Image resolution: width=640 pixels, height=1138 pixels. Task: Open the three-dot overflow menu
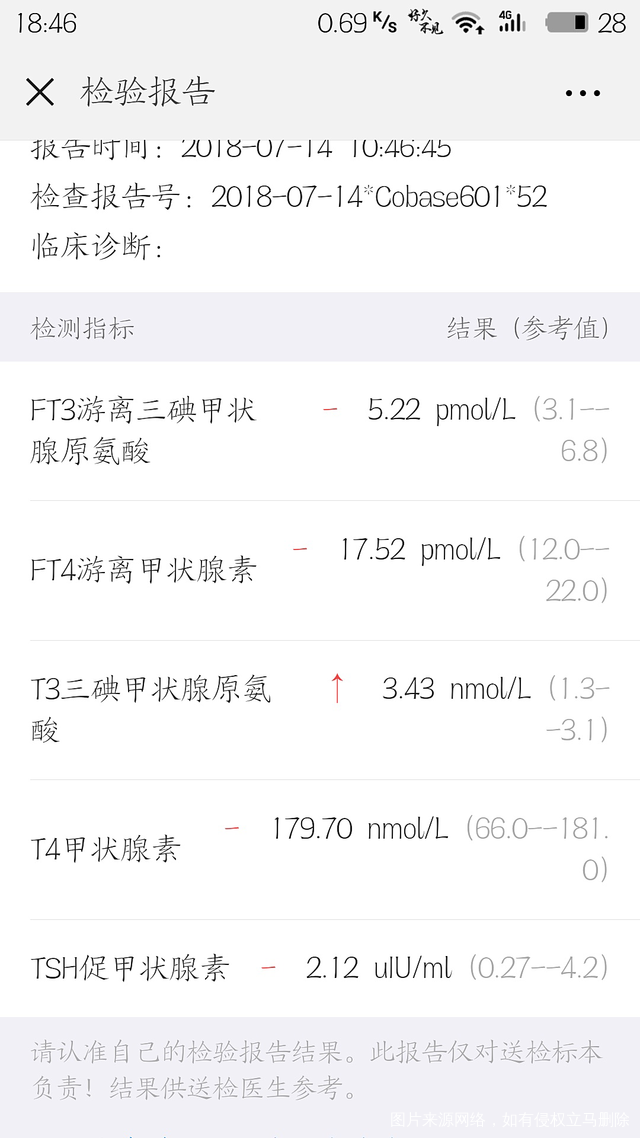[x=582, y=93]
